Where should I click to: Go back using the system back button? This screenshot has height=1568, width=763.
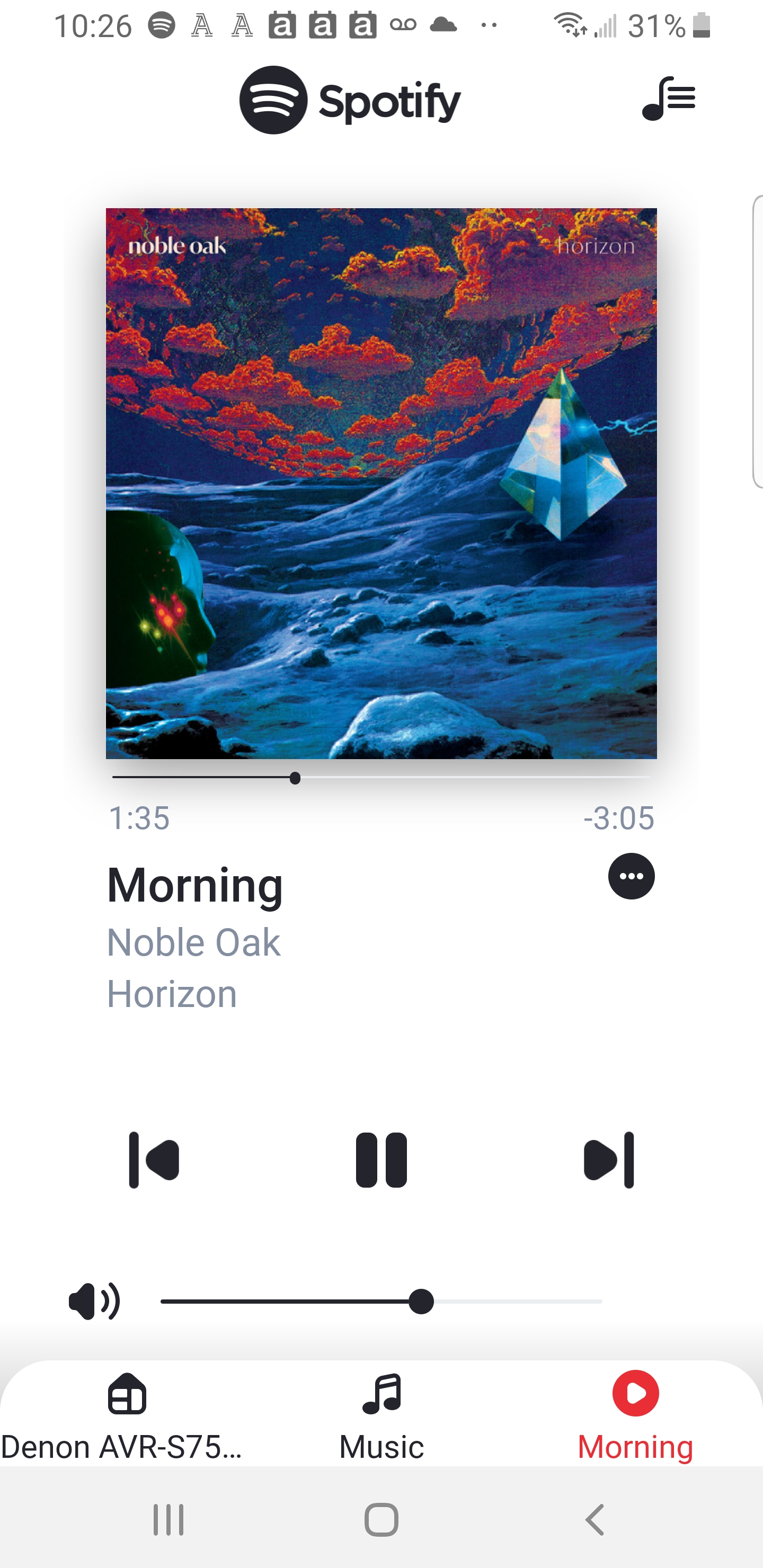pyautogui.click(x=595, y=1520)
